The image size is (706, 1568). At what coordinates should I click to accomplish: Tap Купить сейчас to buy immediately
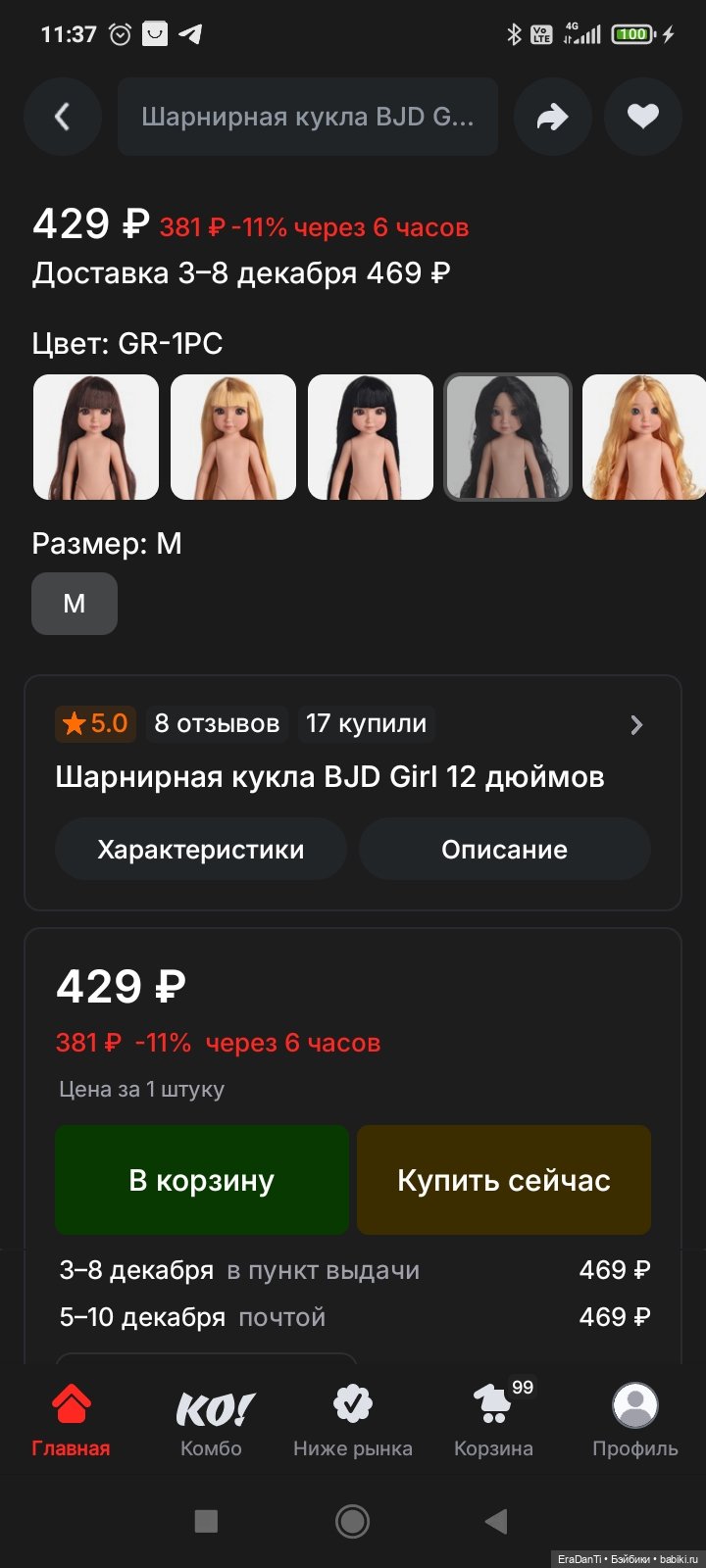[504, 1180]
